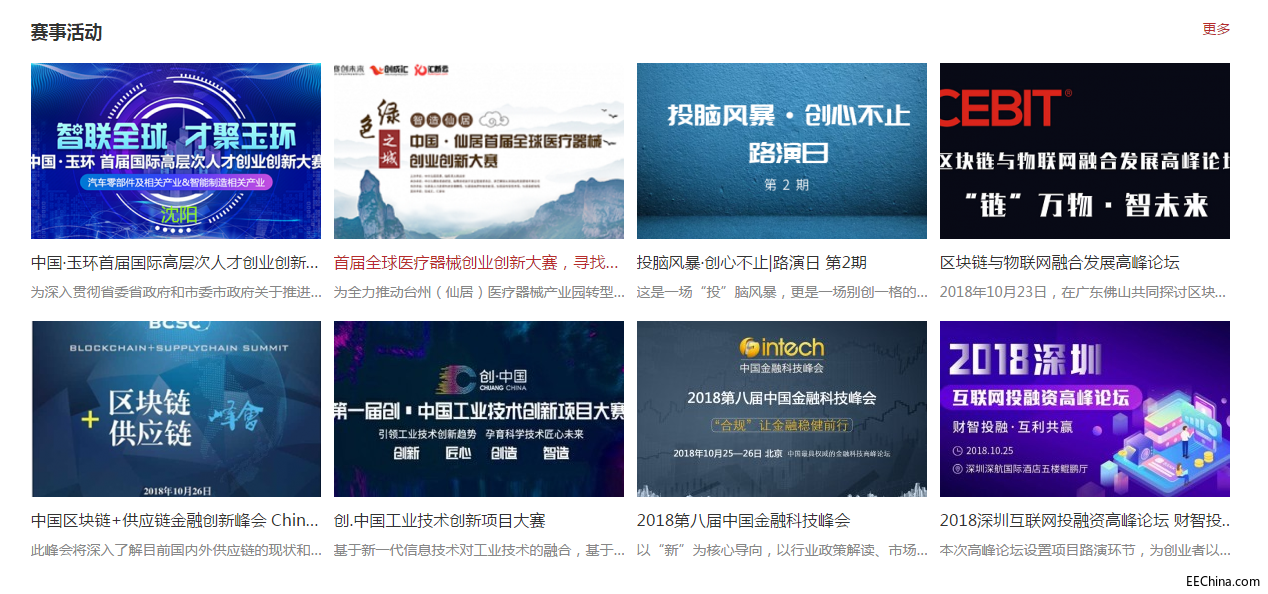Open title 投脑风暴·创心不止|路演日 第2期
Viewport: 1268px width, 594px height.
(x=751, y=263)
